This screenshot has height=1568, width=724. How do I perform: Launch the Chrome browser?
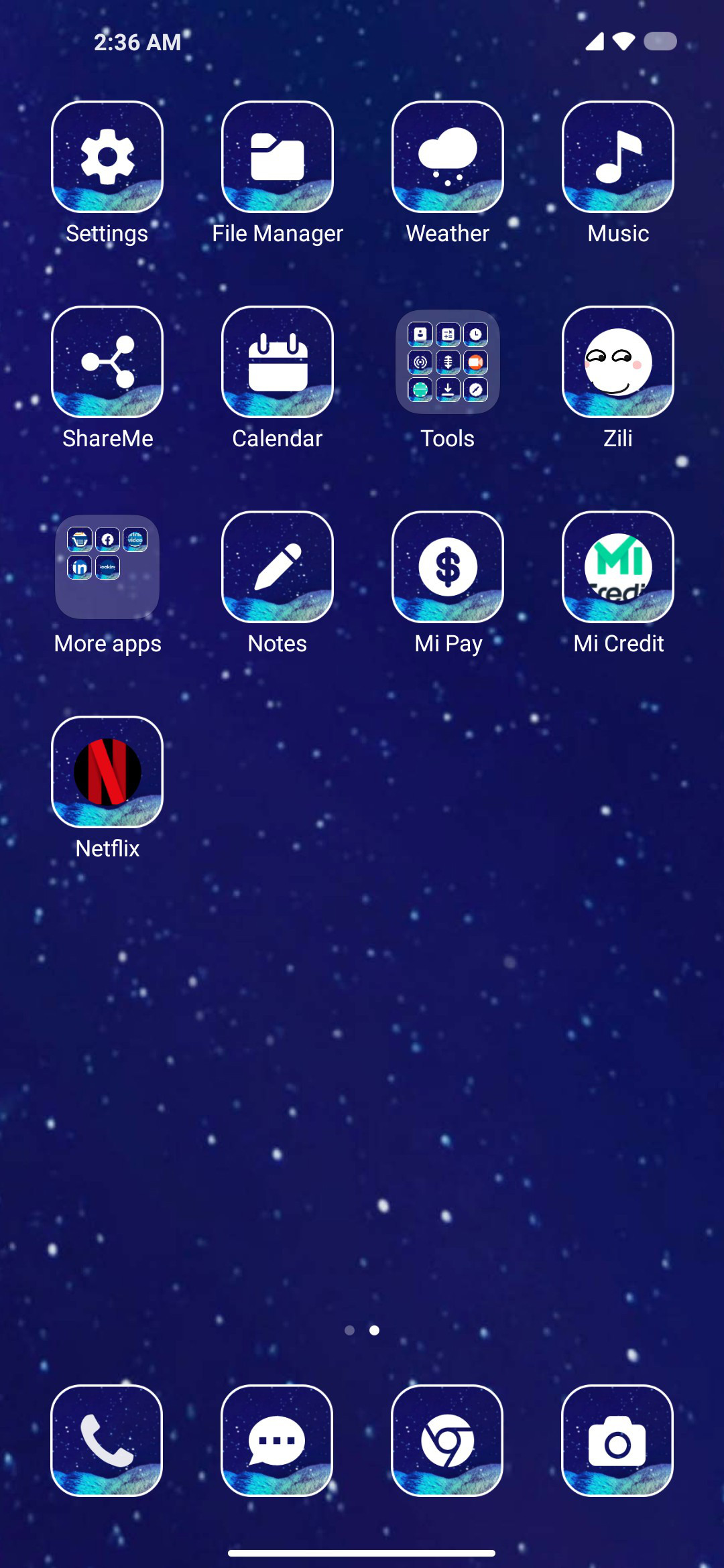click(x=447, y=1441)
